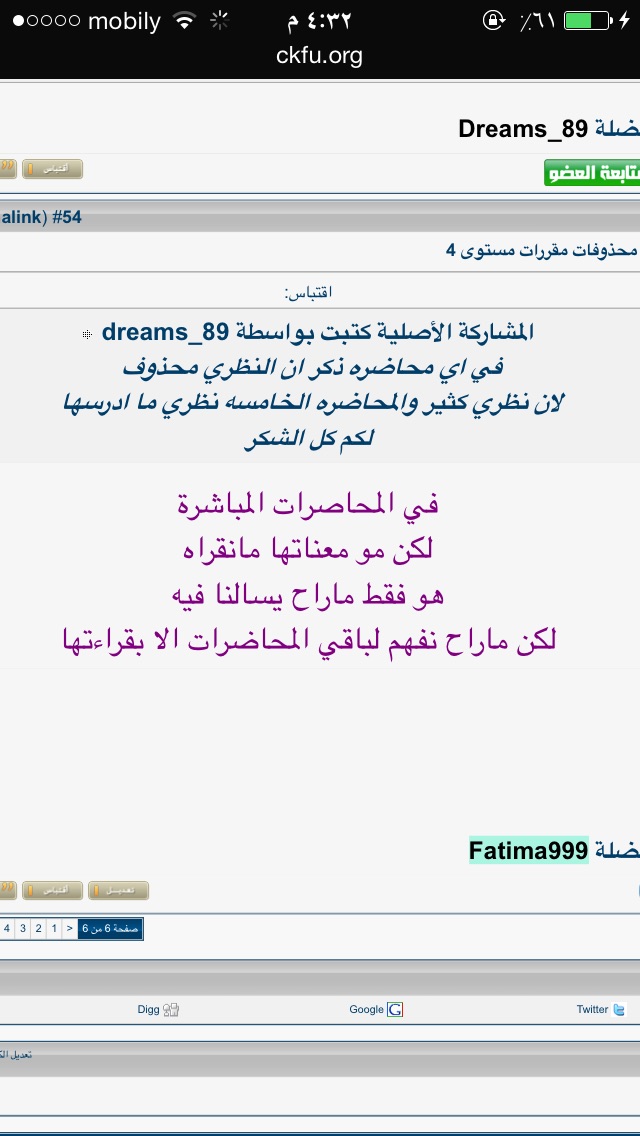Open the page 6 of 6 jump menu
The width and height of the screenshot is (640, 1136).
click(110, 928)
